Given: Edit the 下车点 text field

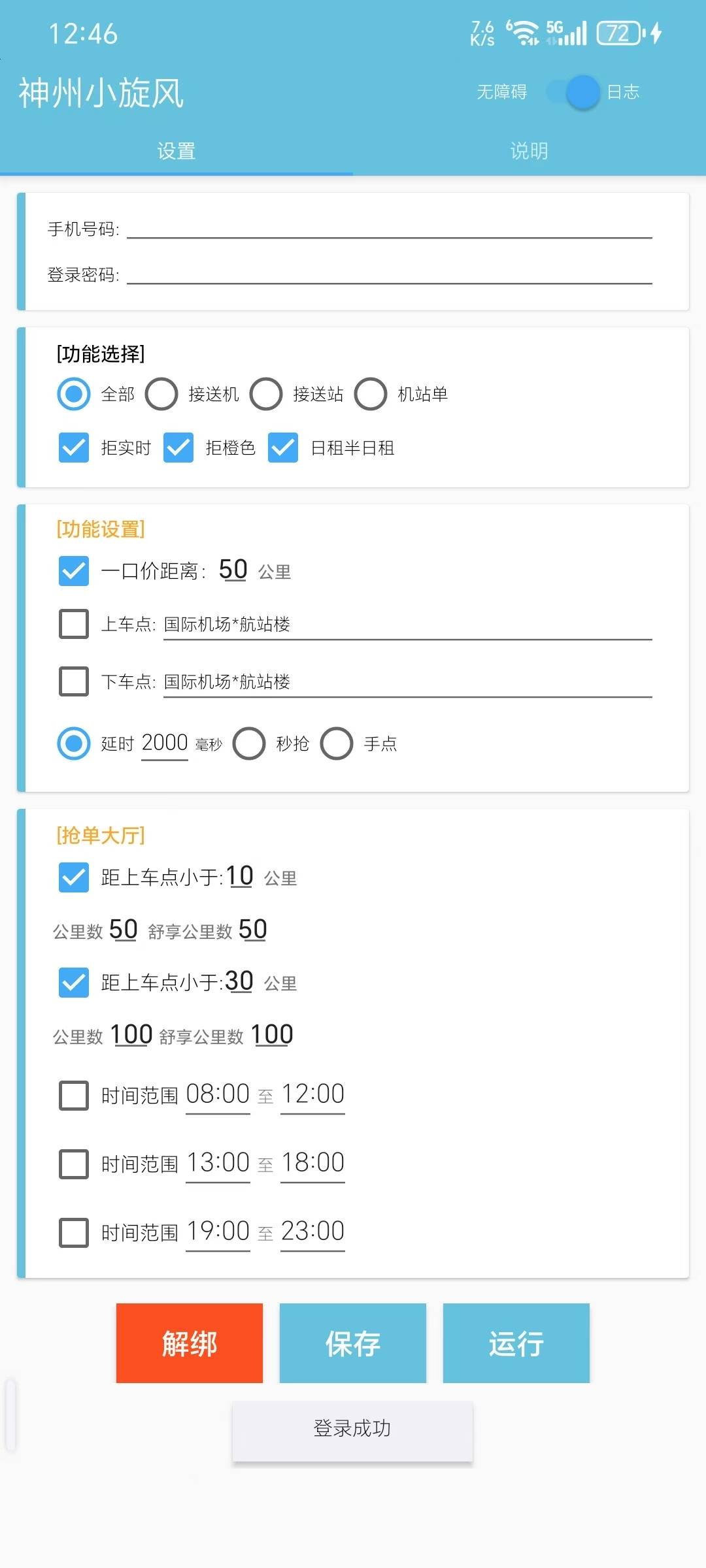Looking at the screenshot, I should pyautogui.click(x=408, y=682).
